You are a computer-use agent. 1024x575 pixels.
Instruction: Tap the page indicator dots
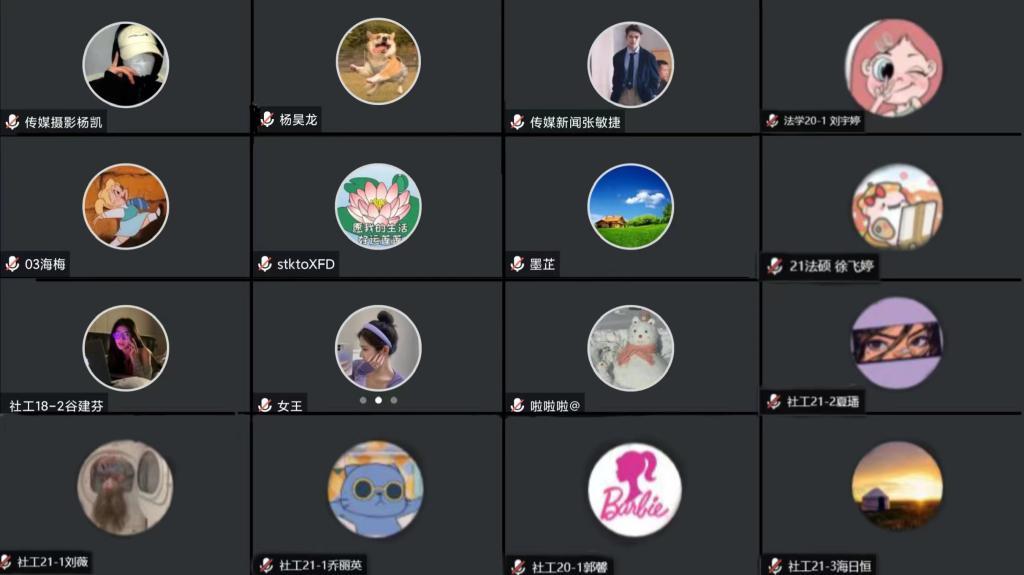click(x=378, y=400)
